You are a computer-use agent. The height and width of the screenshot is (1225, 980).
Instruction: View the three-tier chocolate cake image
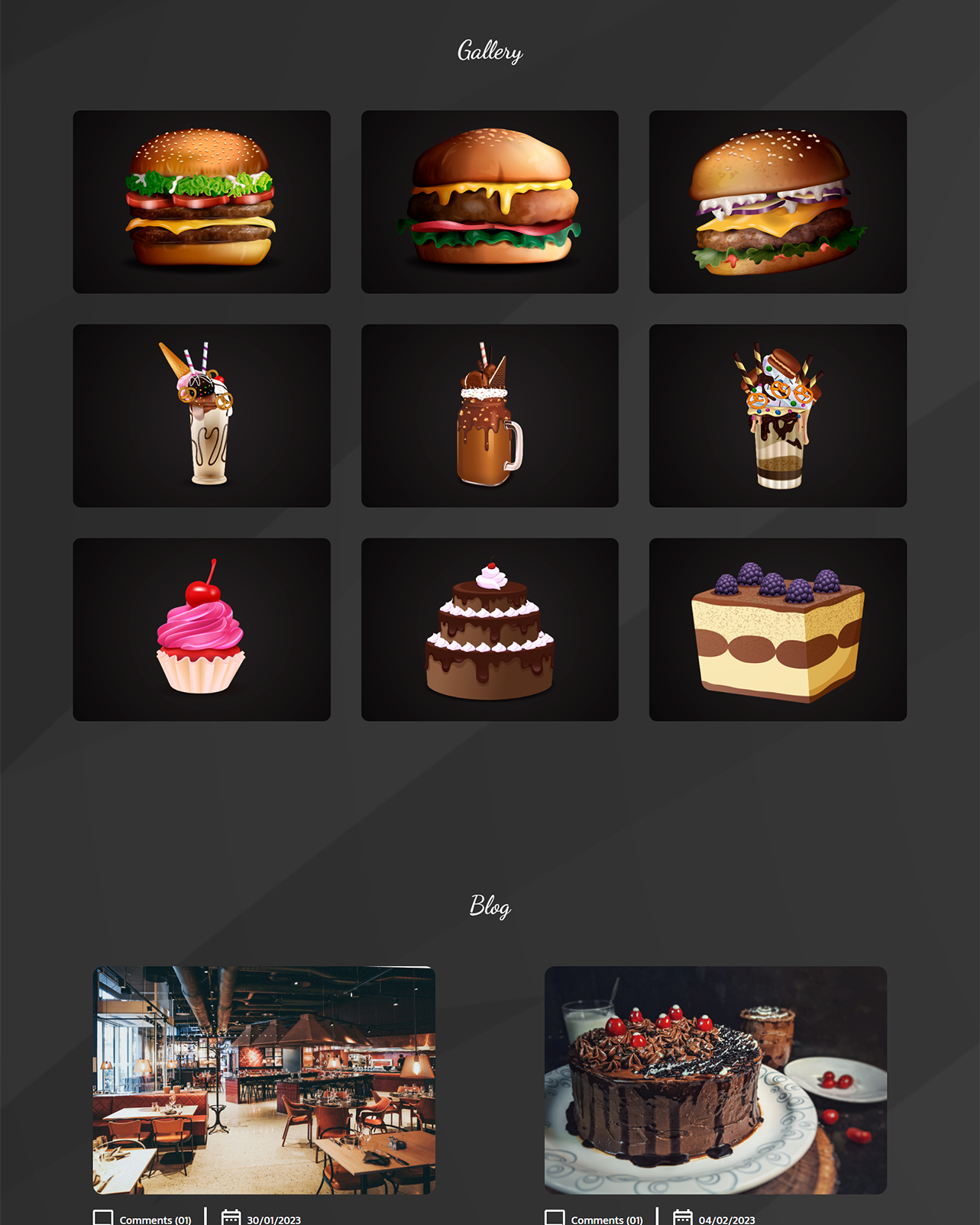pyautogui.click(x=490, y=629)
